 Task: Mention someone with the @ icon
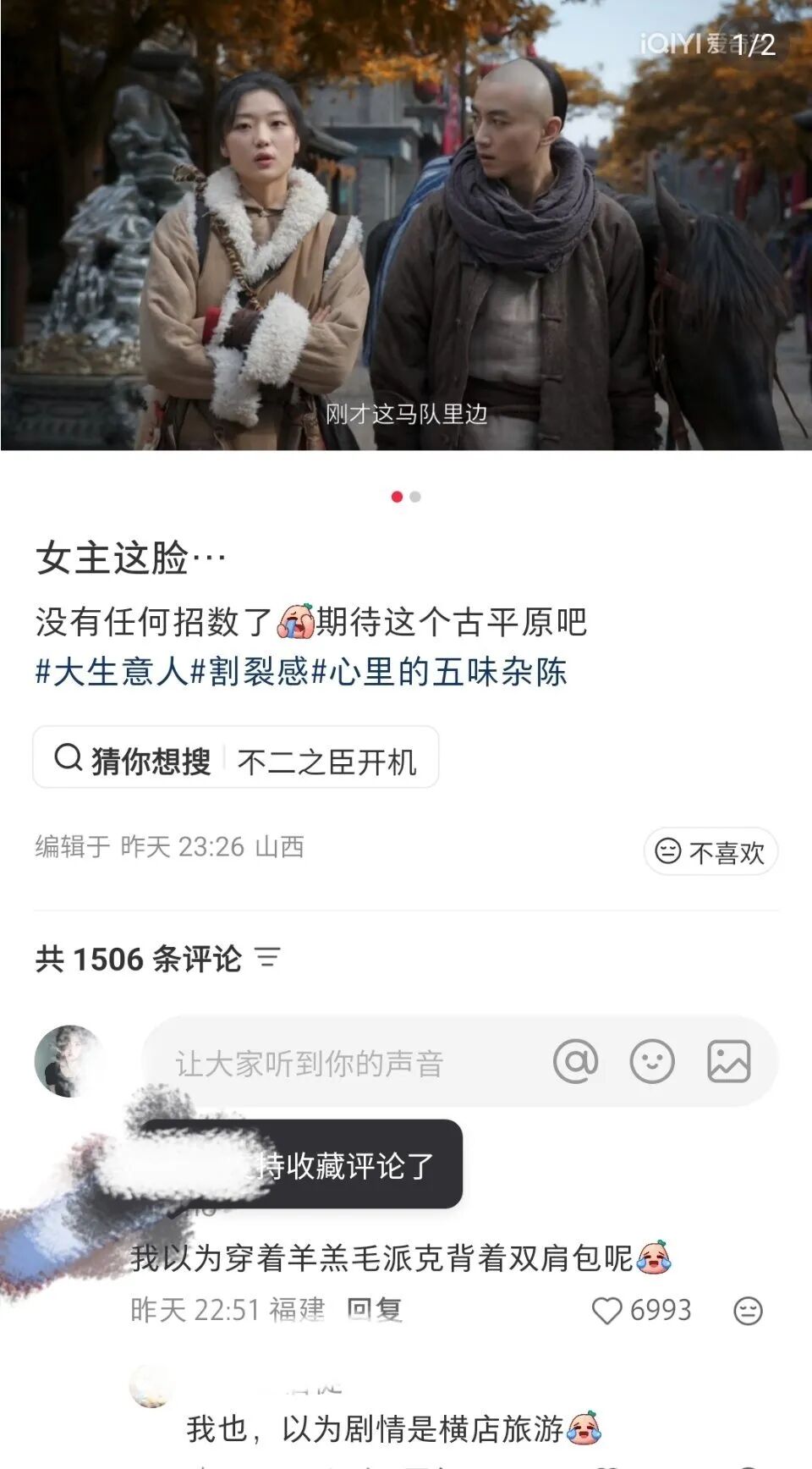(x=575, y=1061)
